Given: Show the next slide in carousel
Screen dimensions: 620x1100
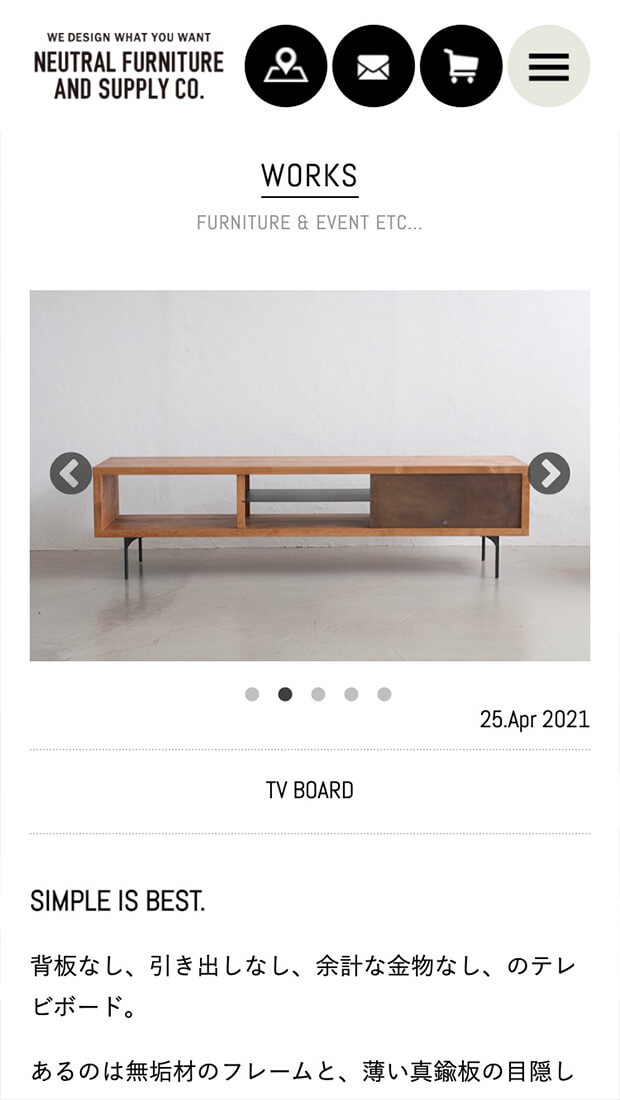Looking at the screenshot, I should point(549,473).
